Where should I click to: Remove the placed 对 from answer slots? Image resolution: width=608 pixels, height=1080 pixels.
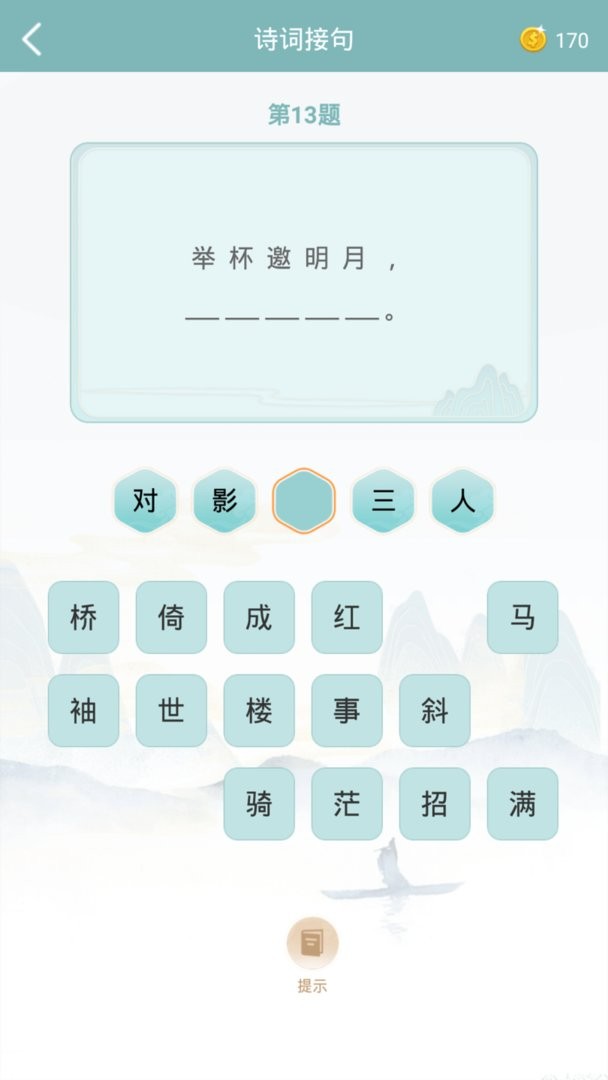click(x=145, y=501)
